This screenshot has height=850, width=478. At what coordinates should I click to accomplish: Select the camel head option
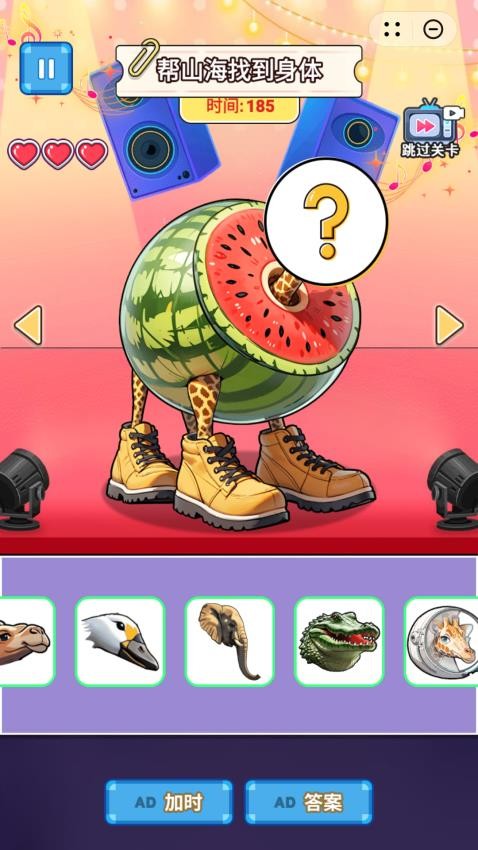tap(25, 642)
